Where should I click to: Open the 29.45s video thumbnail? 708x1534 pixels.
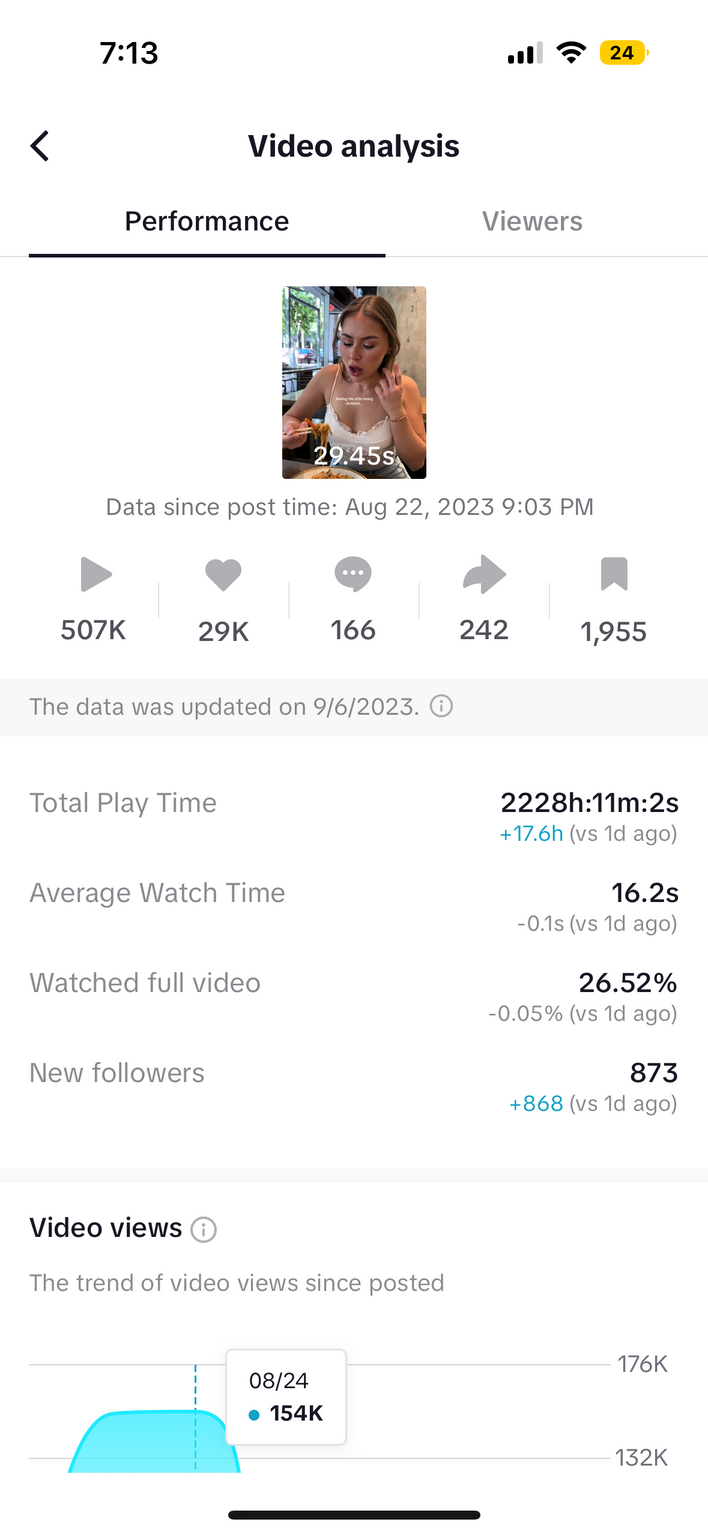pyautogui.click(x=354, y=382)
